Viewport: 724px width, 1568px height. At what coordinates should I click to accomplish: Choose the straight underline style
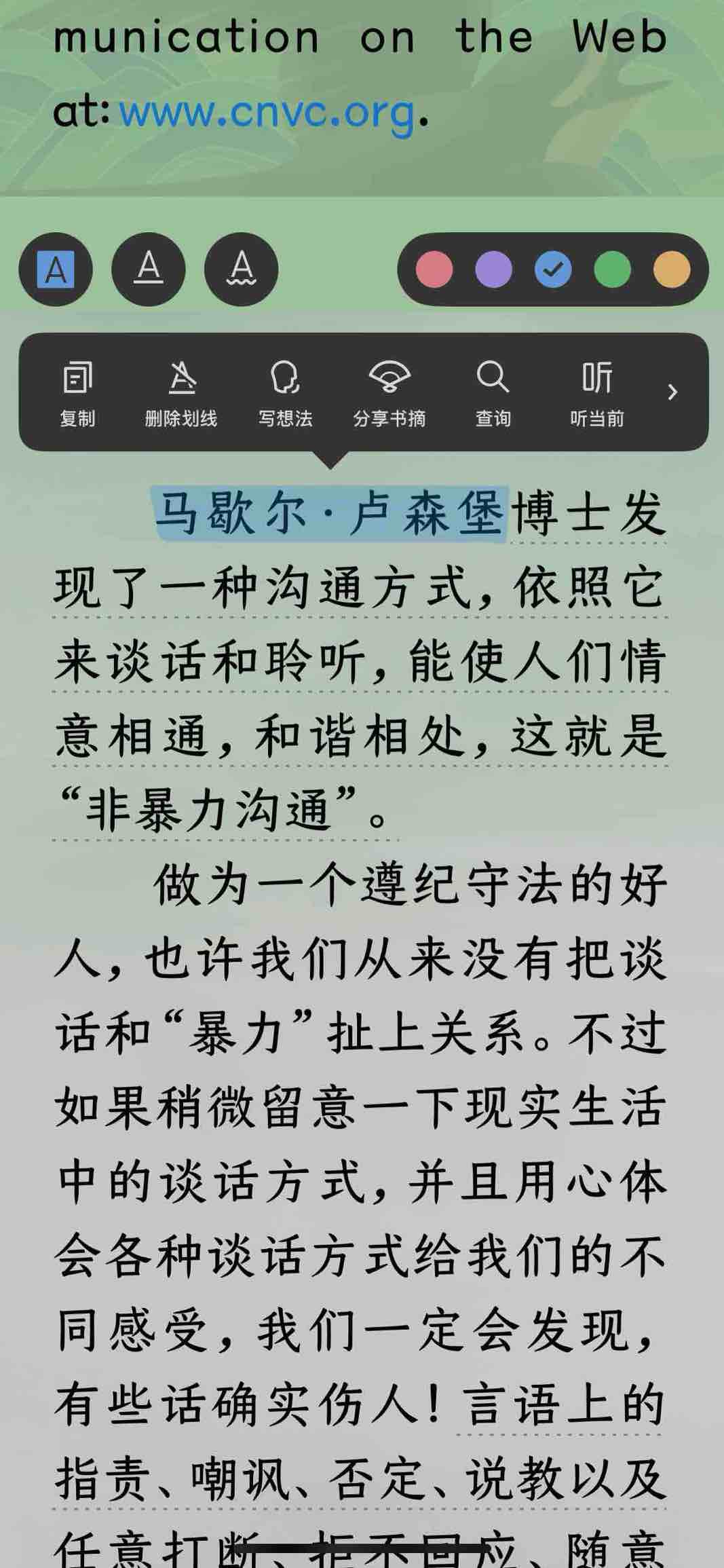click(149, 269)
